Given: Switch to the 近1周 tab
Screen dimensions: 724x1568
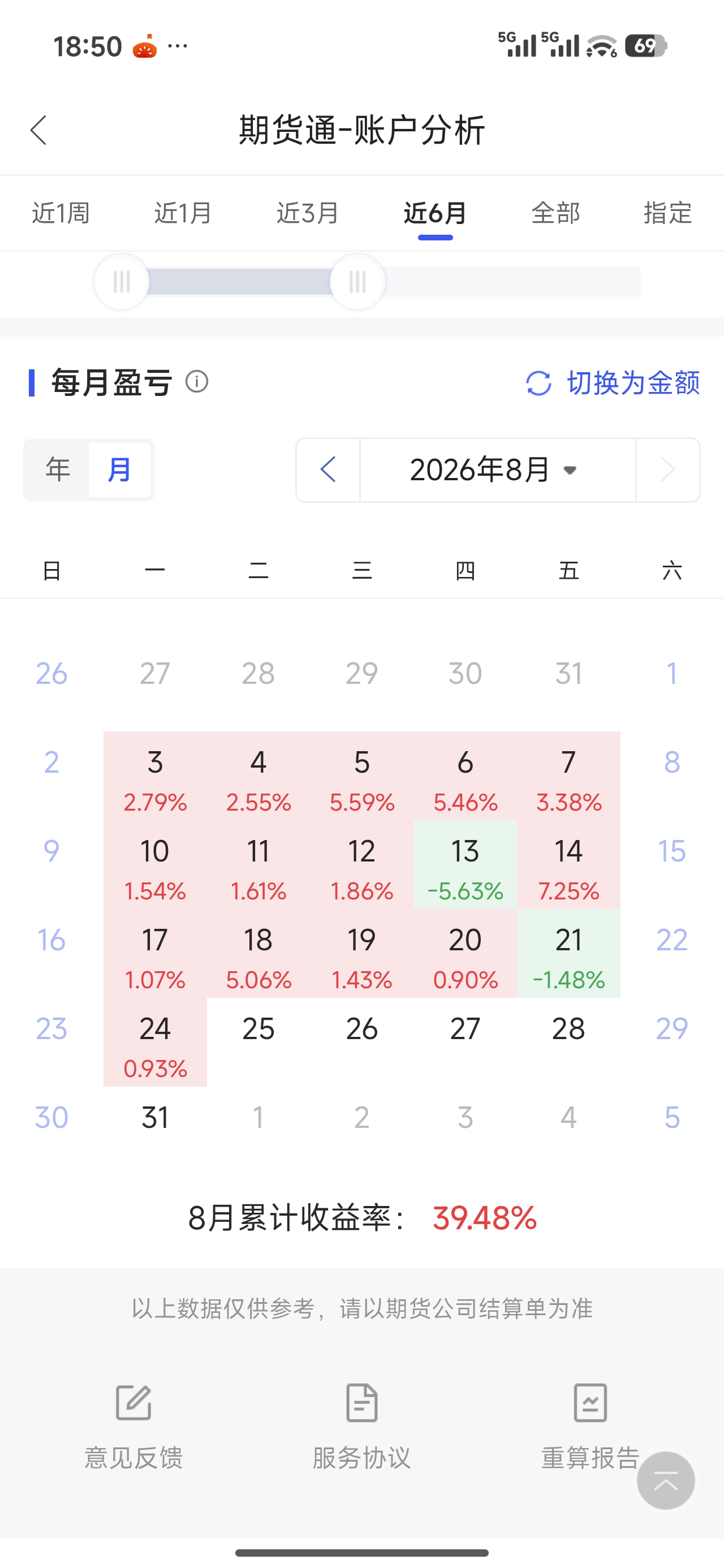Looking at the screenshot, I should pos(61,213).
